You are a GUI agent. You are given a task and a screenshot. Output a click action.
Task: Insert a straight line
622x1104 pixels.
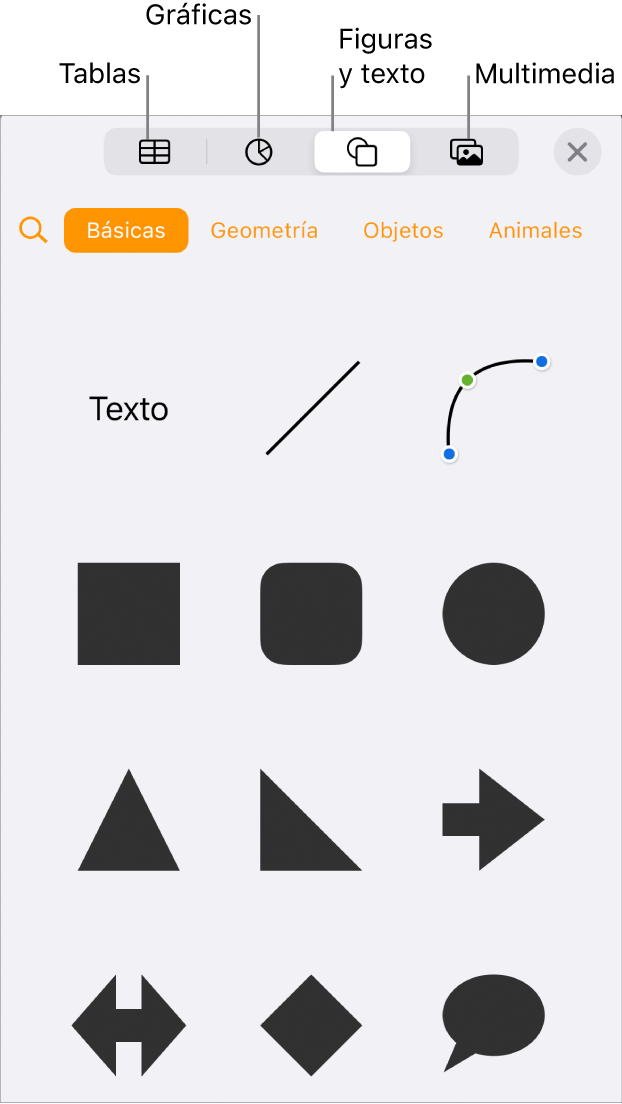pos(312,408)
